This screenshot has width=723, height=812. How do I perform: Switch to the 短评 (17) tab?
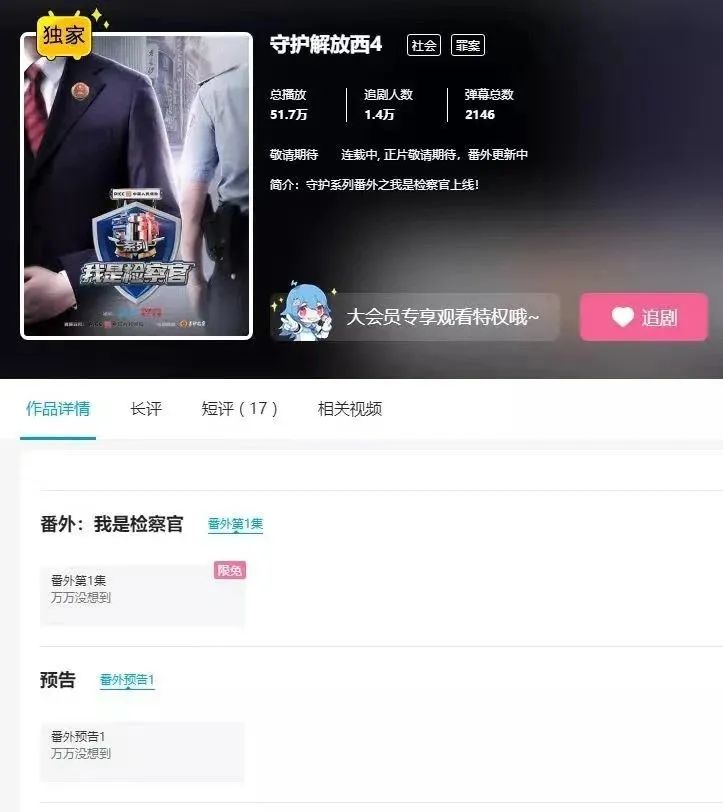pyautogui.click(x=239, y=409)
